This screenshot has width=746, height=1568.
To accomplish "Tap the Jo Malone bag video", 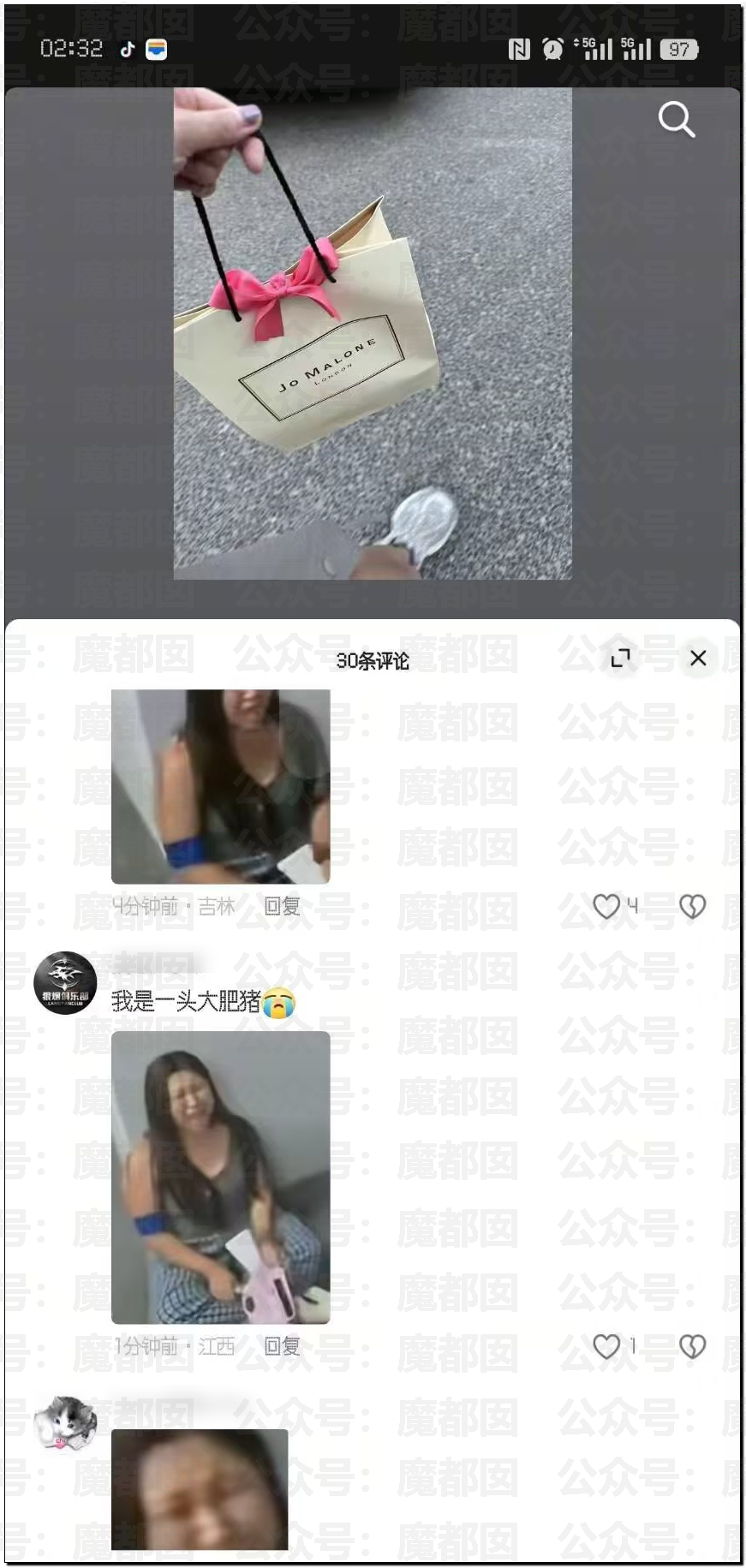I will pyautogui.click(x=373, y=334).
